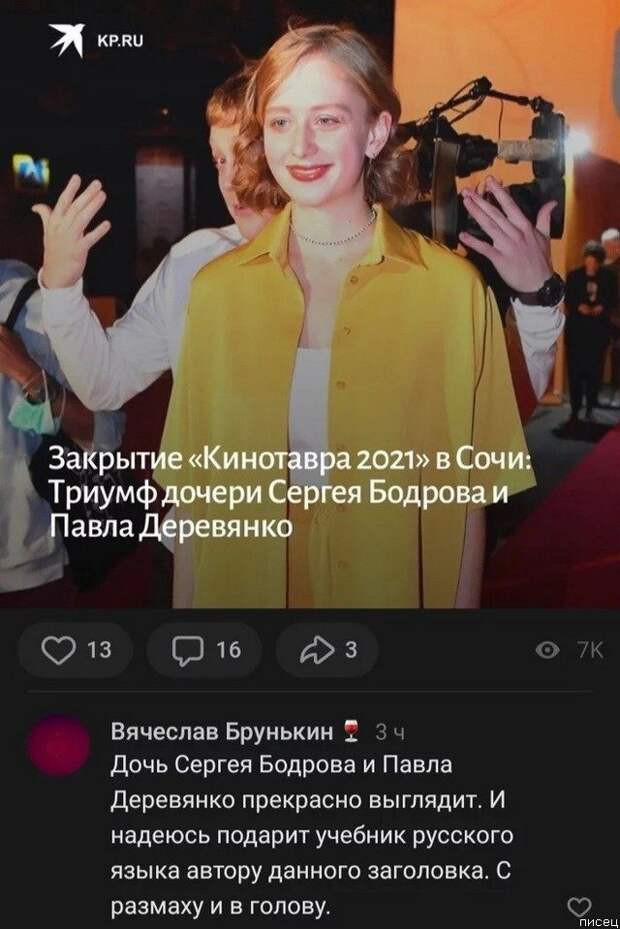Like Вячеслав Брунькин's comment

(579, 907)
